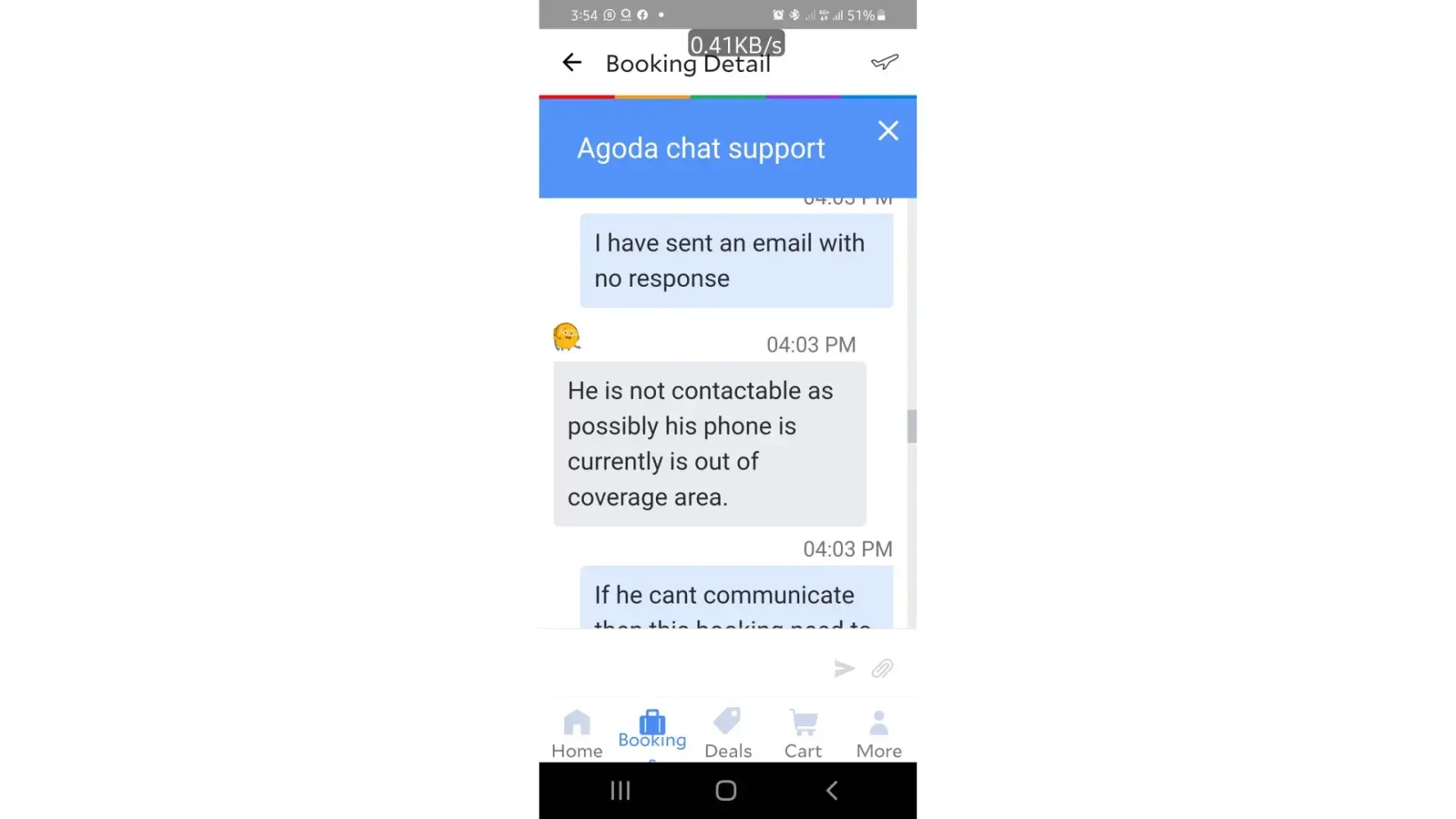Tap the airplane icon in header
This screenshot has width=1456, height=819.
(x=884, y=62)
